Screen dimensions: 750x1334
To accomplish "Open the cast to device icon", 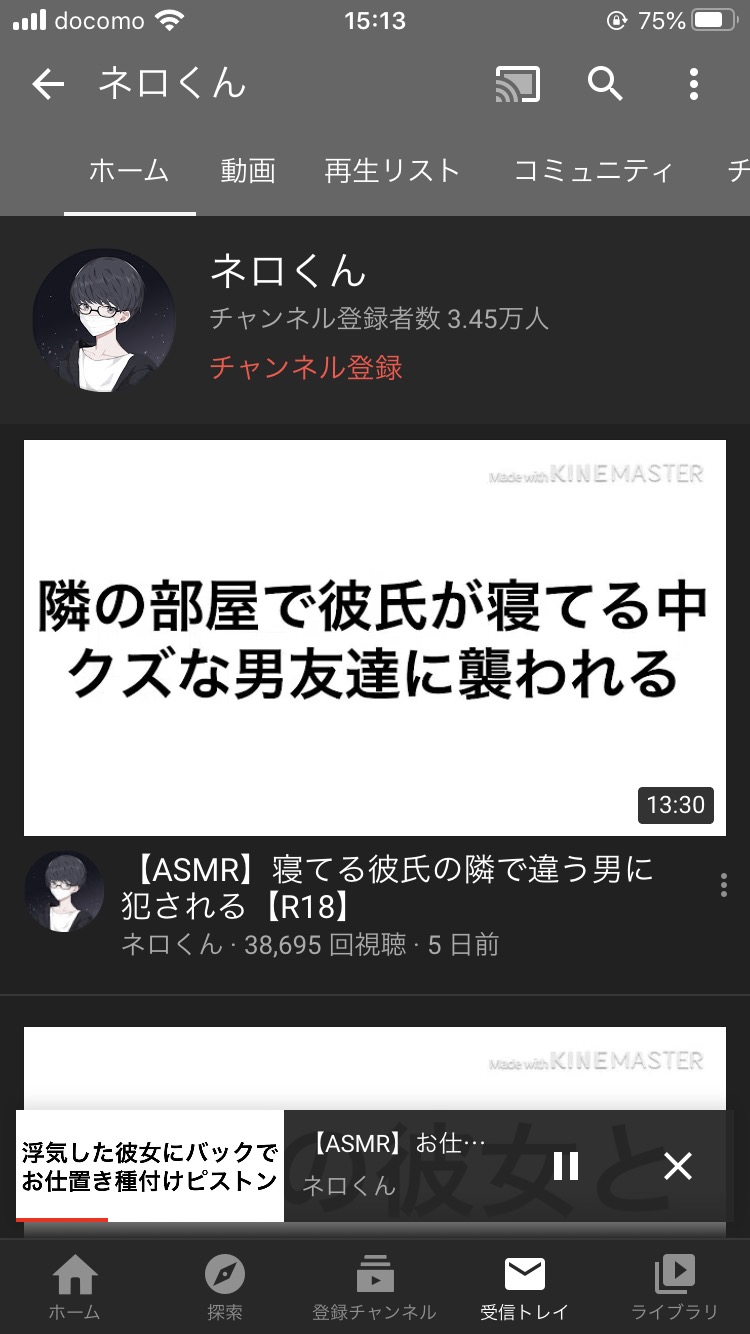I will click(517, 85).
